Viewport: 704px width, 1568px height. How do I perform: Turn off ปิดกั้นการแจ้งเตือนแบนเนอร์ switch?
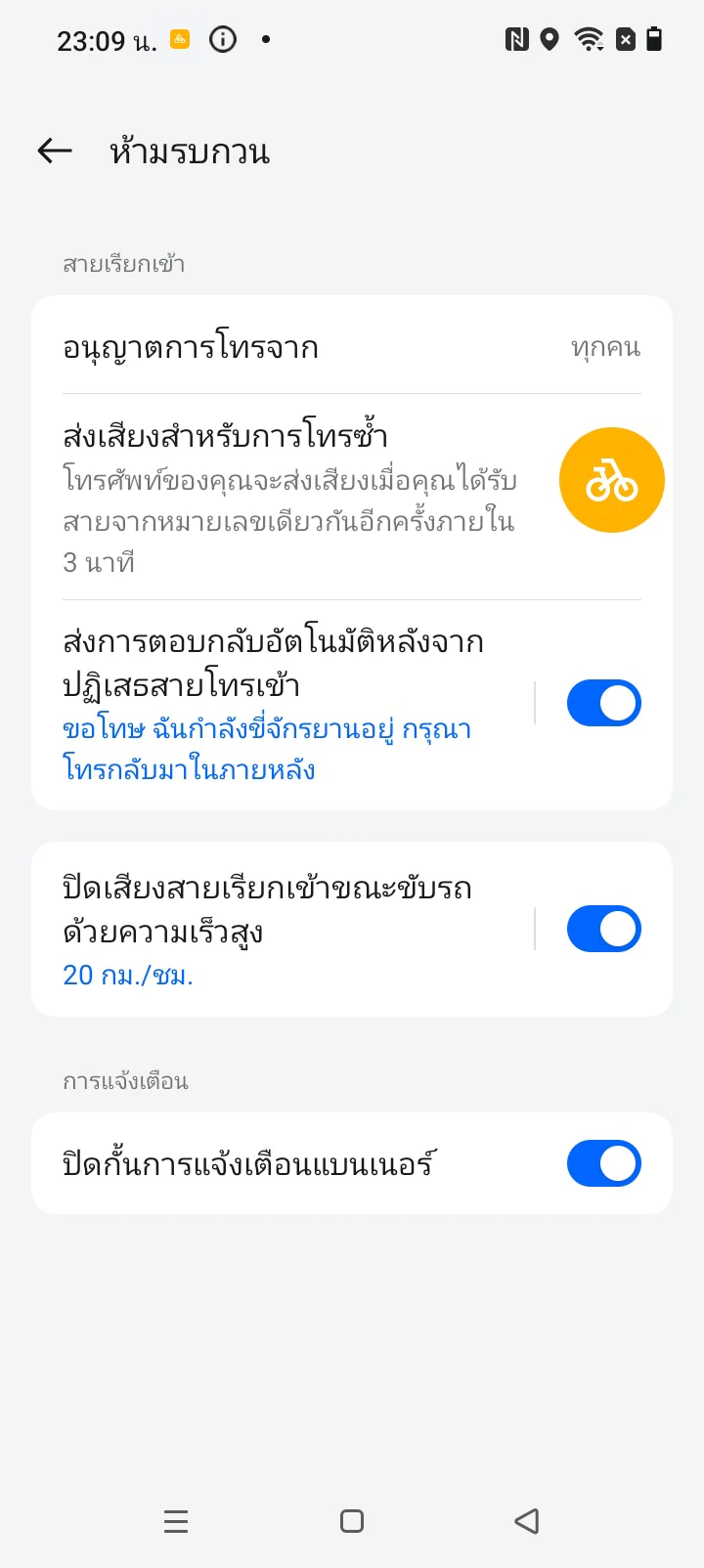(604, 1163)
